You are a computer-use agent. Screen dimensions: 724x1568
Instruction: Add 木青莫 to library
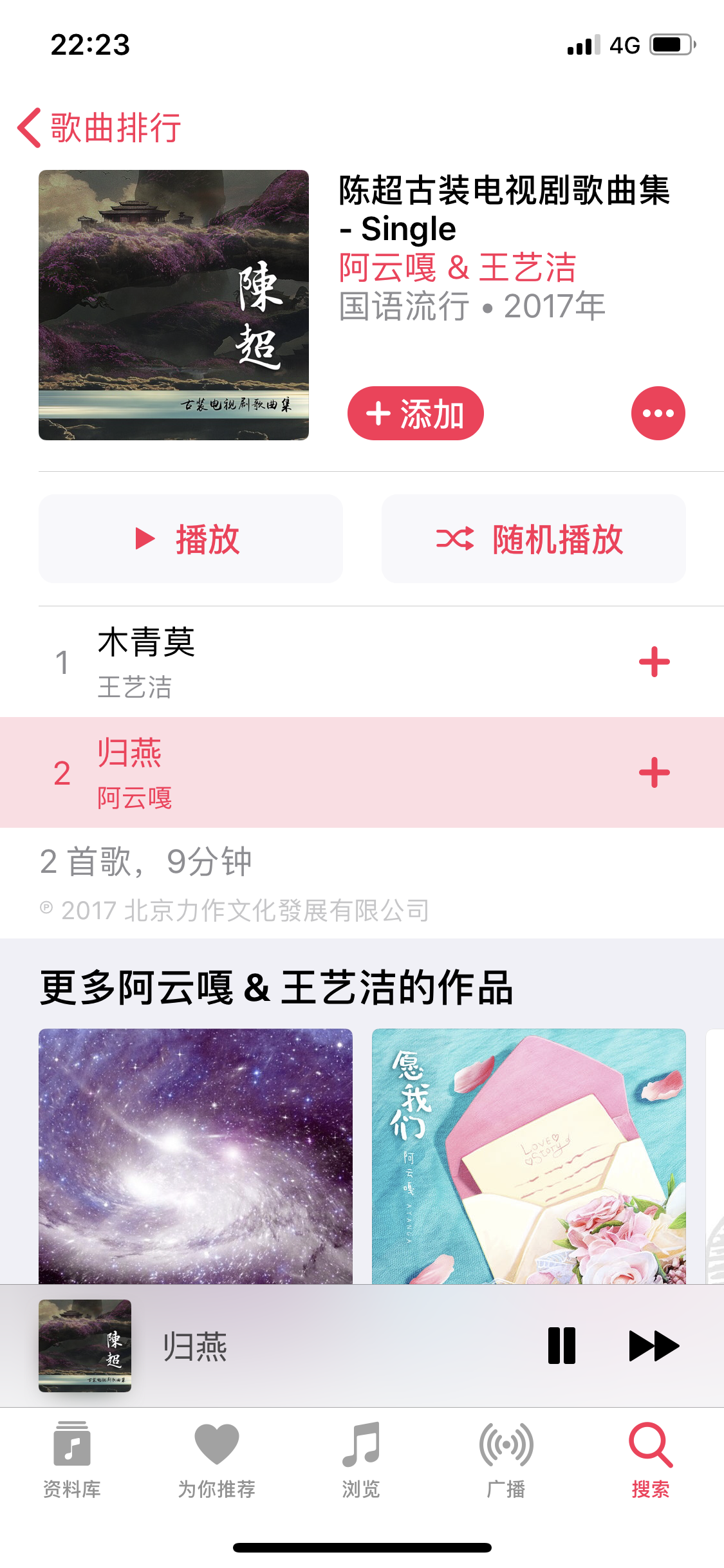click(x=654, y=662)
